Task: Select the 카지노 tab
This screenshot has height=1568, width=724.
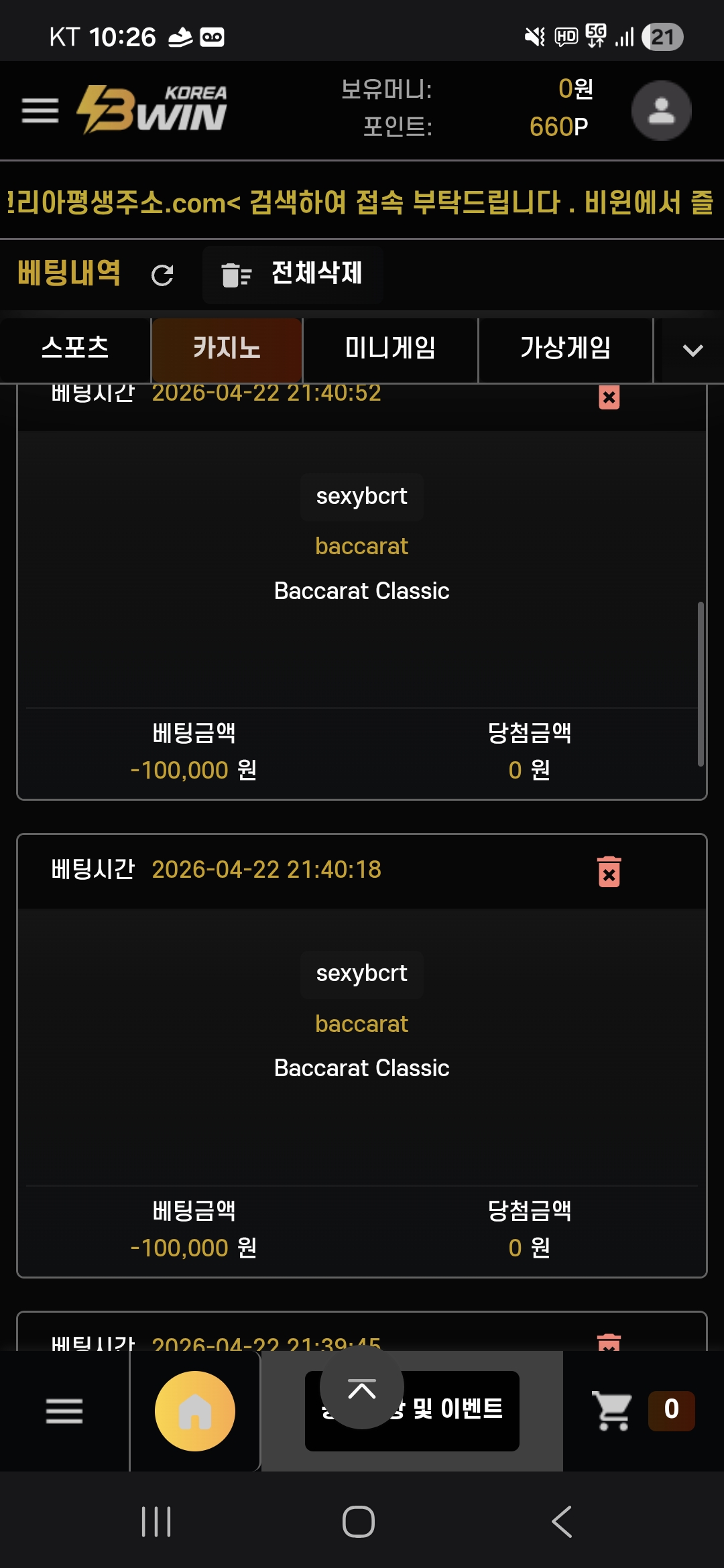Action: tap(227, 349)
